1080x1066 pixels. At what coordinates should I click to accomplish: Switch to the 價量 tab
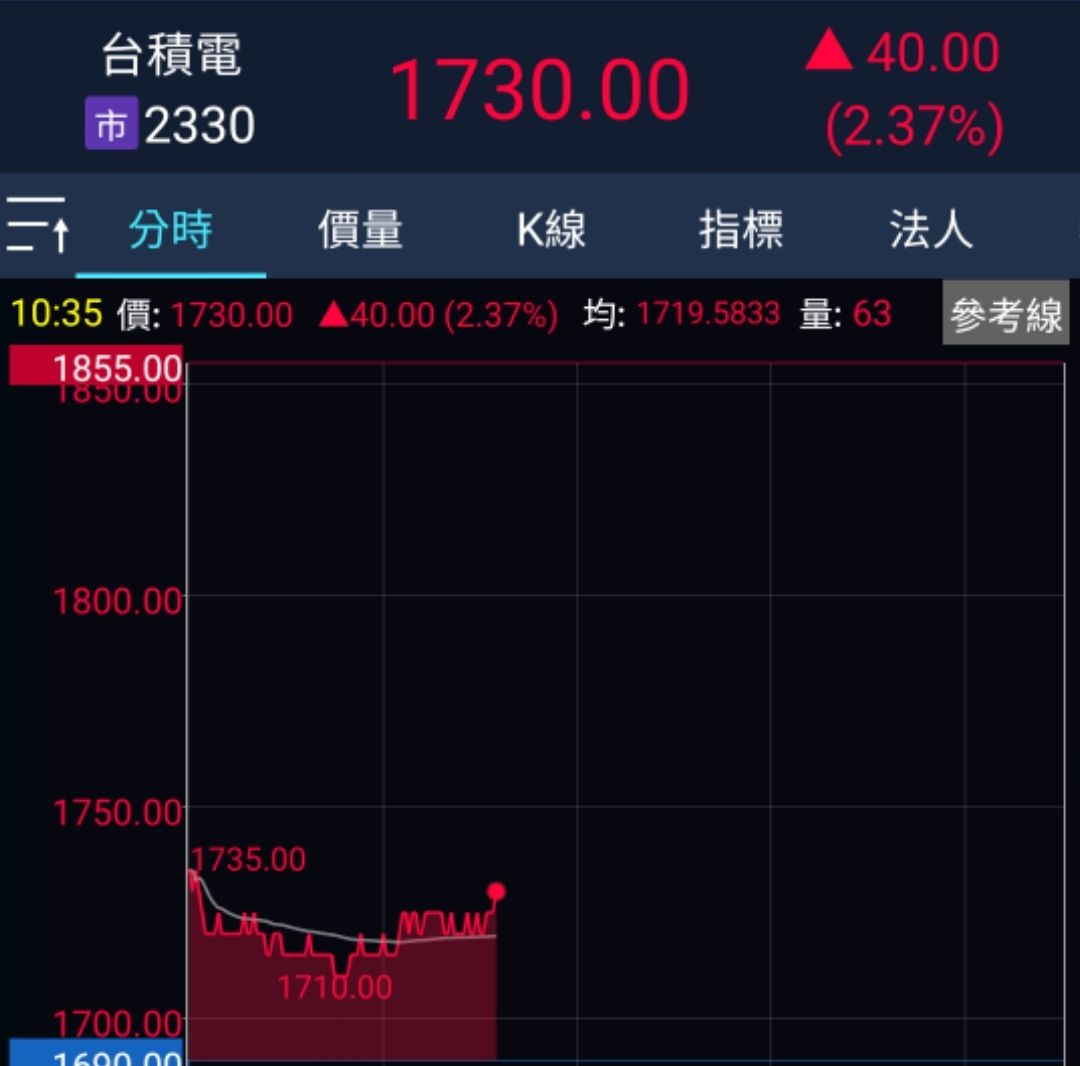(x=360, y=230)
